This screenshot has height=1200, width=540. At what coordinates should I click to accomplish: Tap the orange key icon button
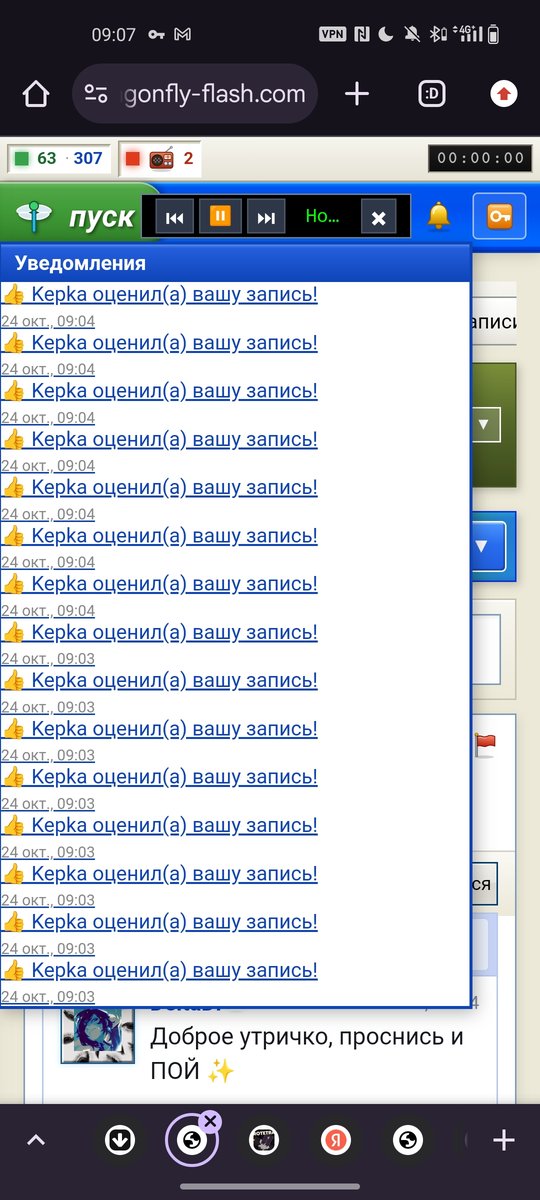point(499,216)
